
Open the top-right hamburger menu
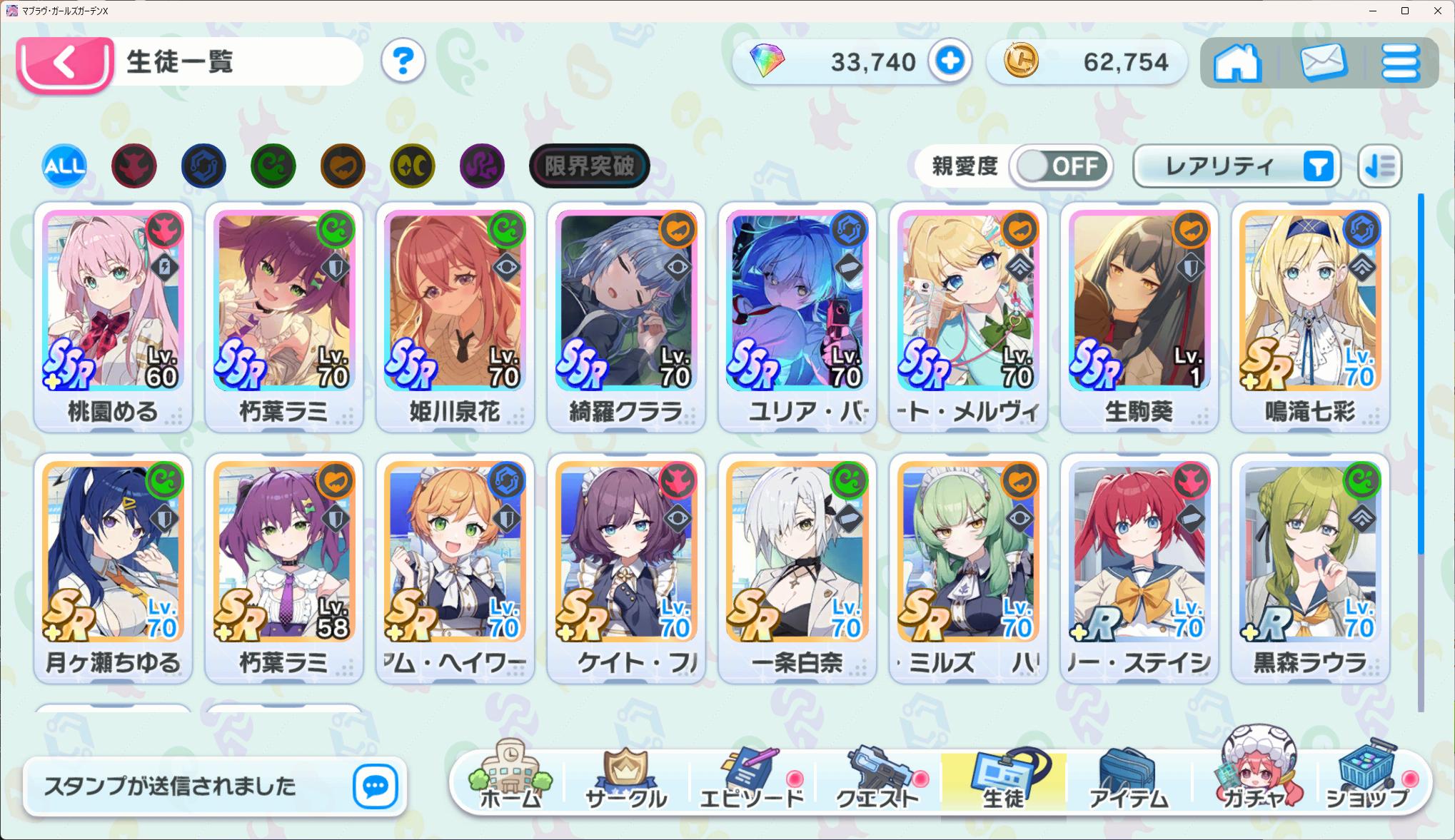1400,63
